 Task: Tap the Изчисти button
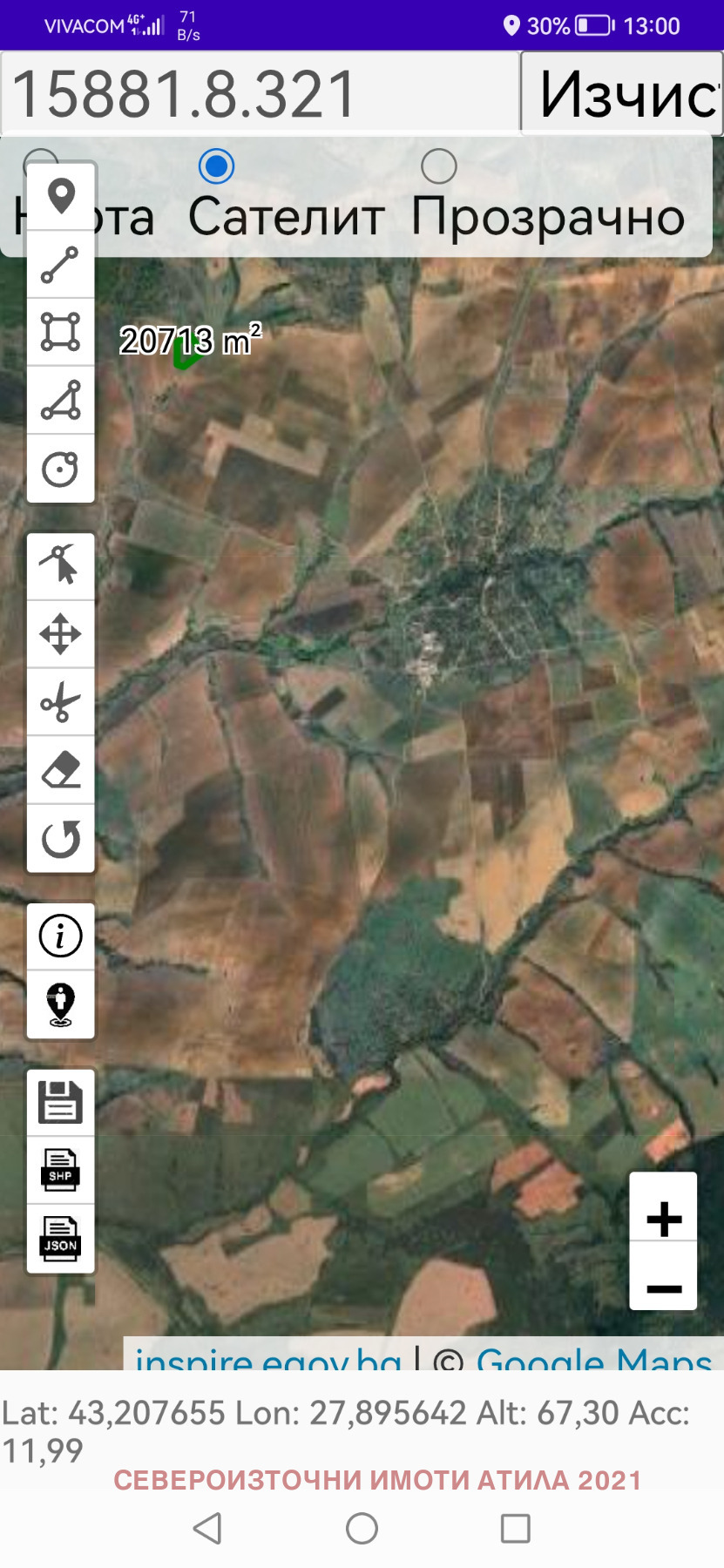pos(622,93)
